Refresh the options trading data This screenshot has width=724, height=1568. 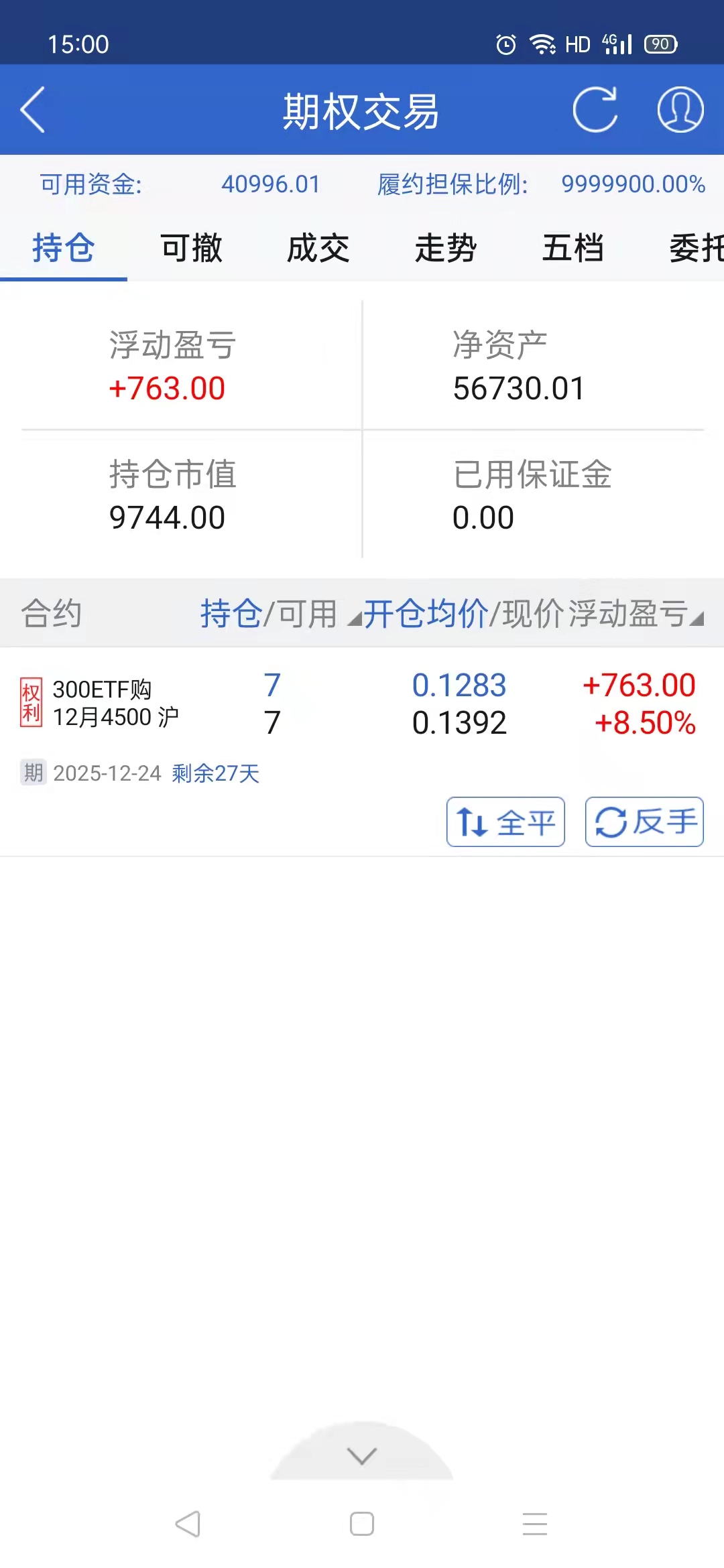595,110
